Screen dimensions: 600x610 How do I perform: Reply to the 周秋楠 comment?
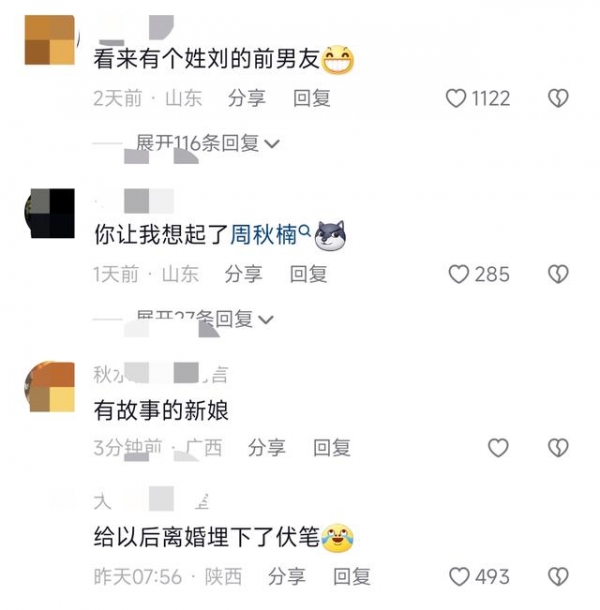[308, 274]
